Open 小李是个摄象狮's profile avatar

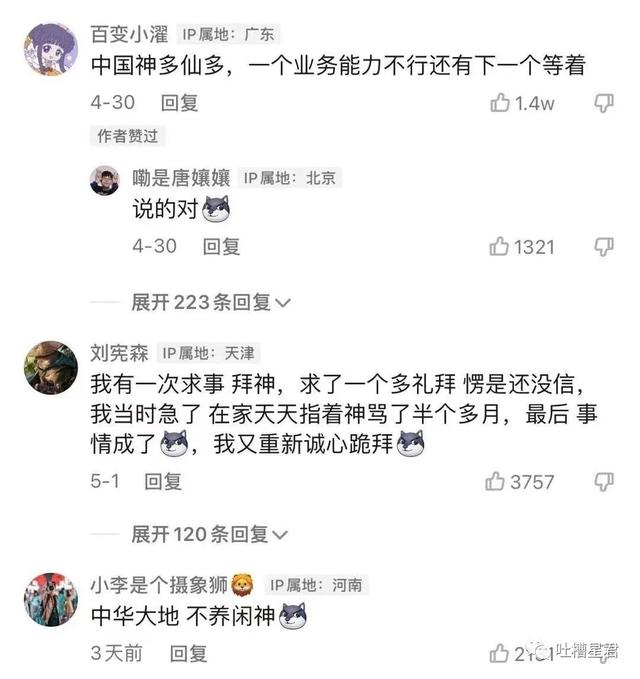click(50, 599)
